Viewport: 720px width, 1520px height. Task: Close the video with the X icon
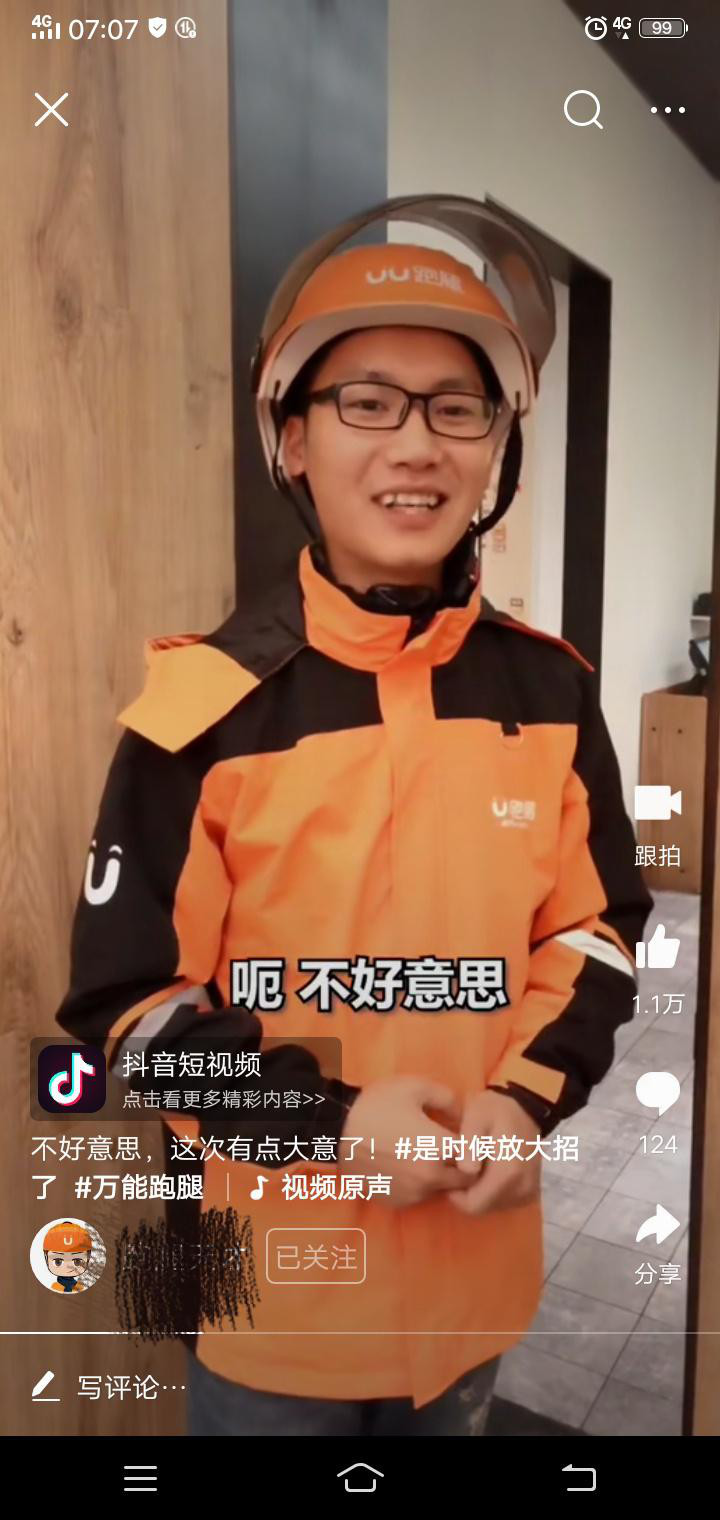51,109
